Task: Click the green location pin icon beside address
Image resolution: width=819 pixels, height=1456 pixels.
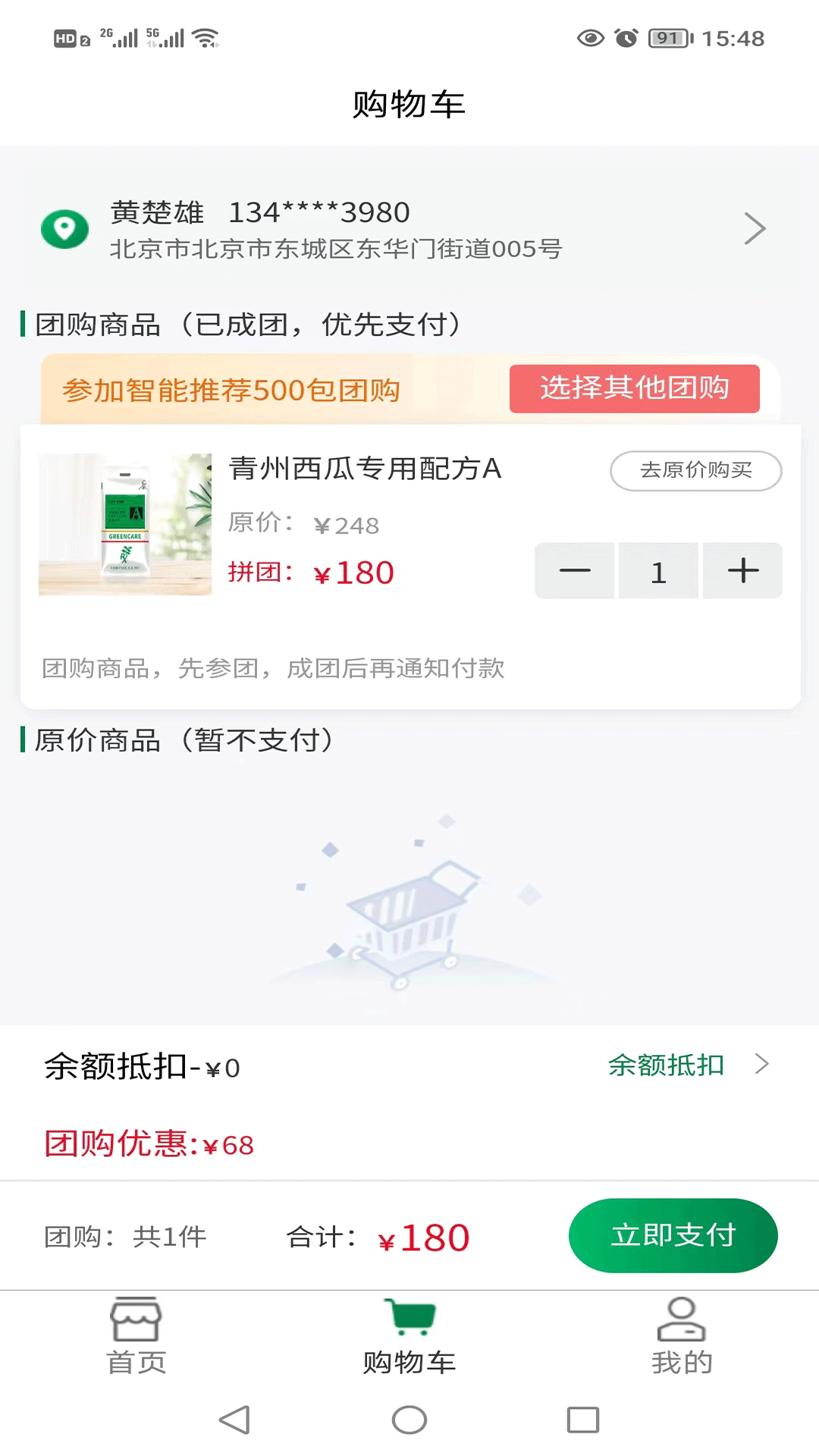Action: click(65, 228)
